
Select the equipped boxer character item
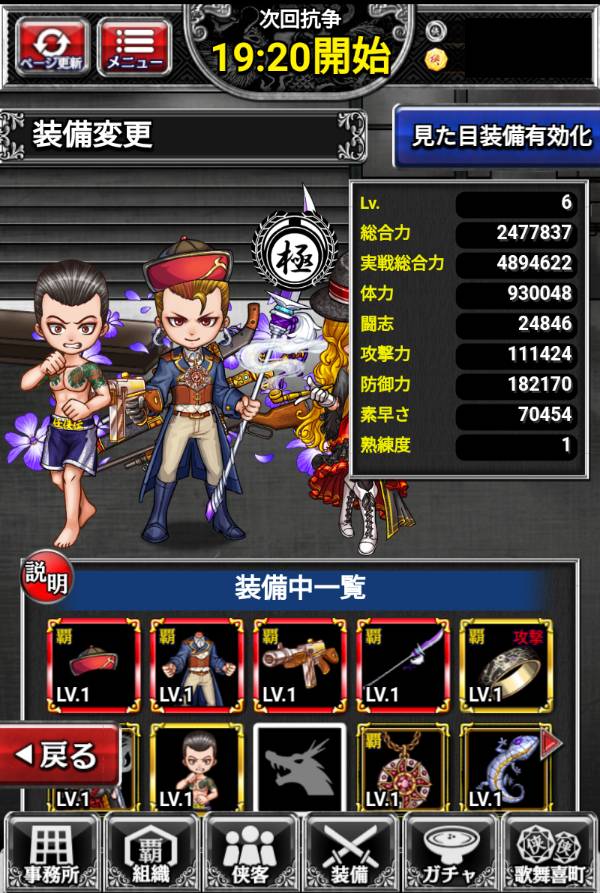tap(197, 768)
